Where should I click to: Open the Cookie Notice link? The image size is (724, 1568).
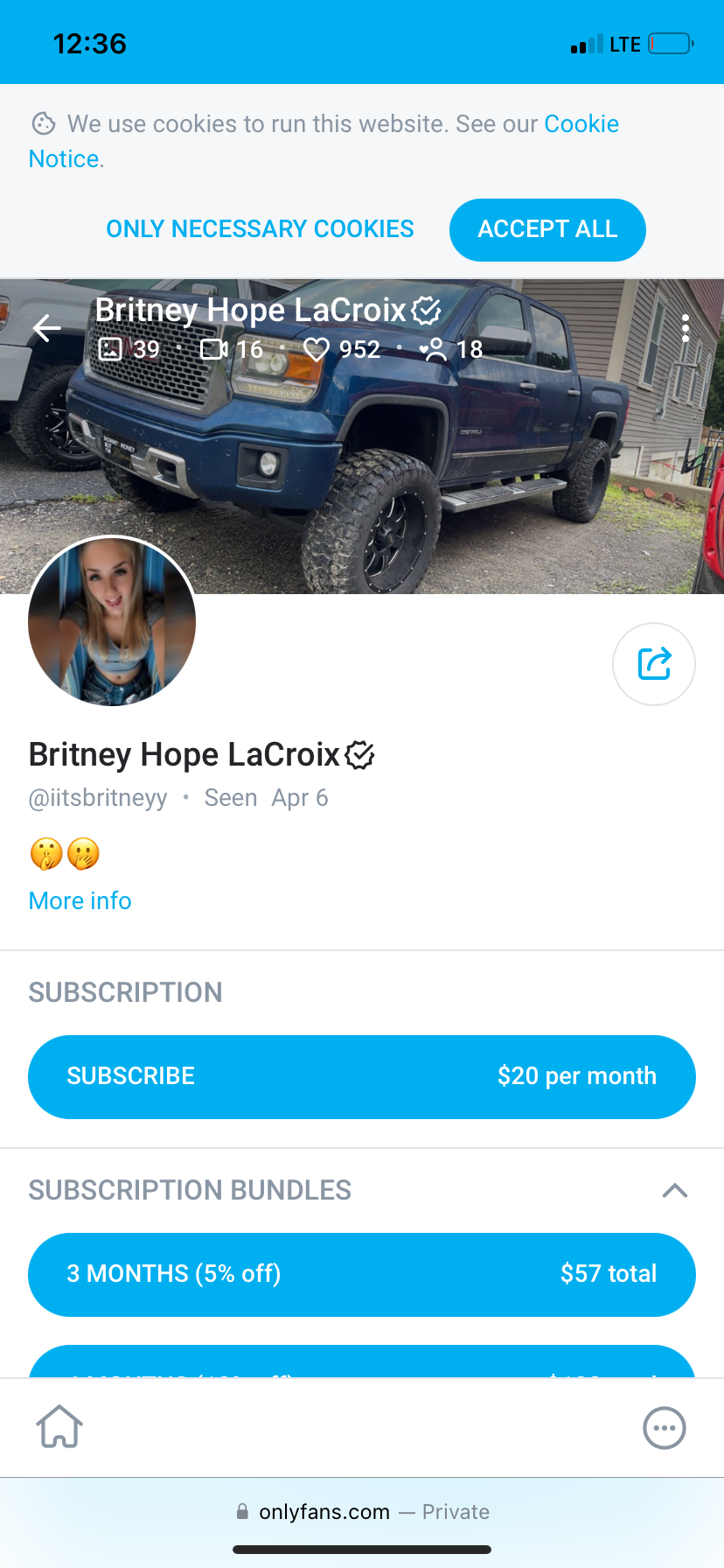[581, 124]
